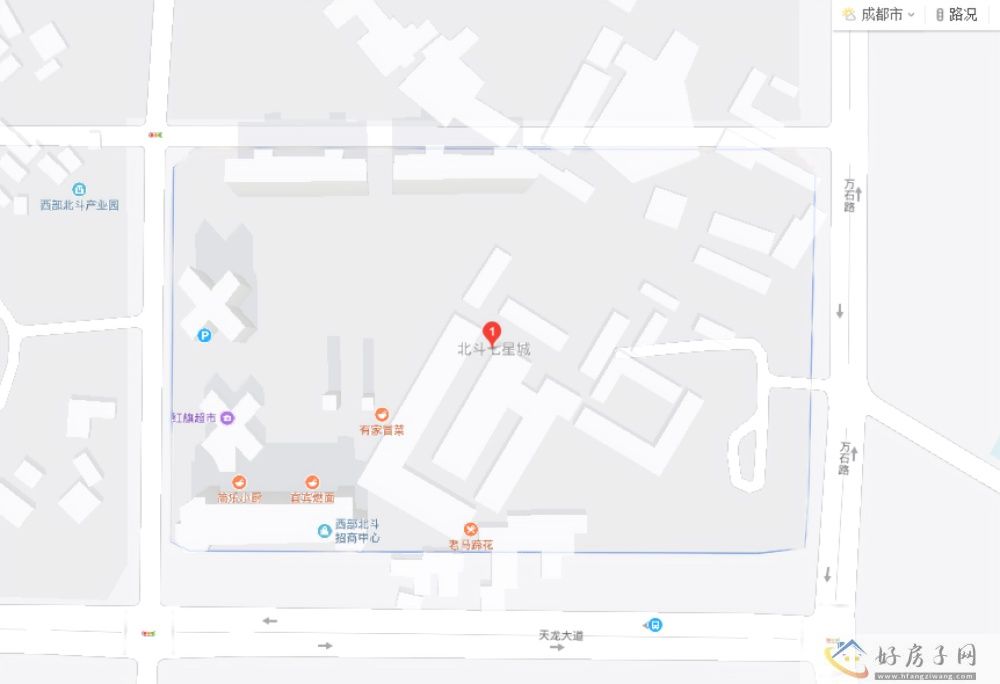Tap the red marker for 北斗七星城

492,332
